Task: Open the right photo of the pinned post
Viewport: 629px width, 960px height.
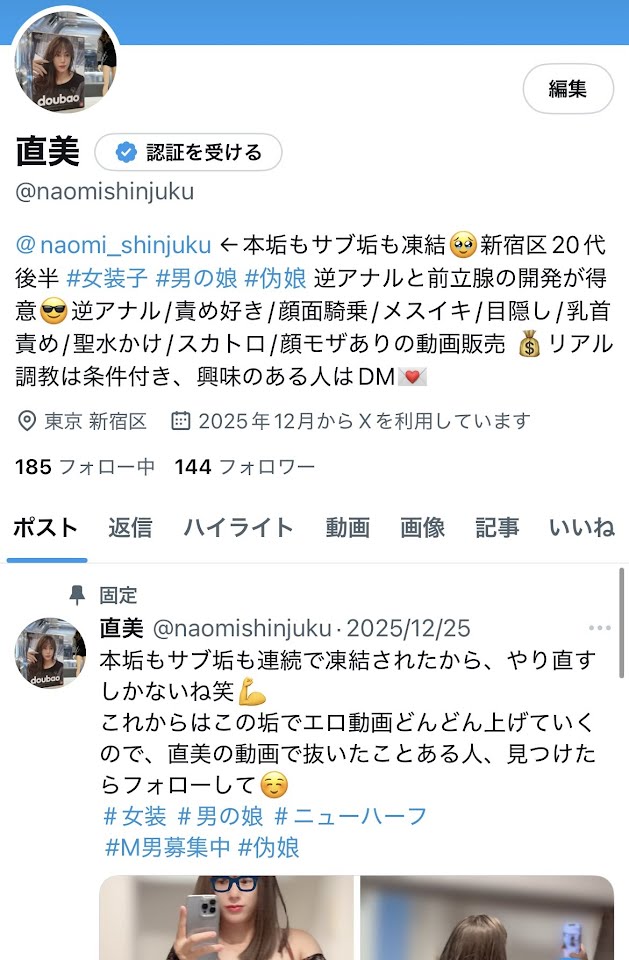Action: tap(487, 918)
